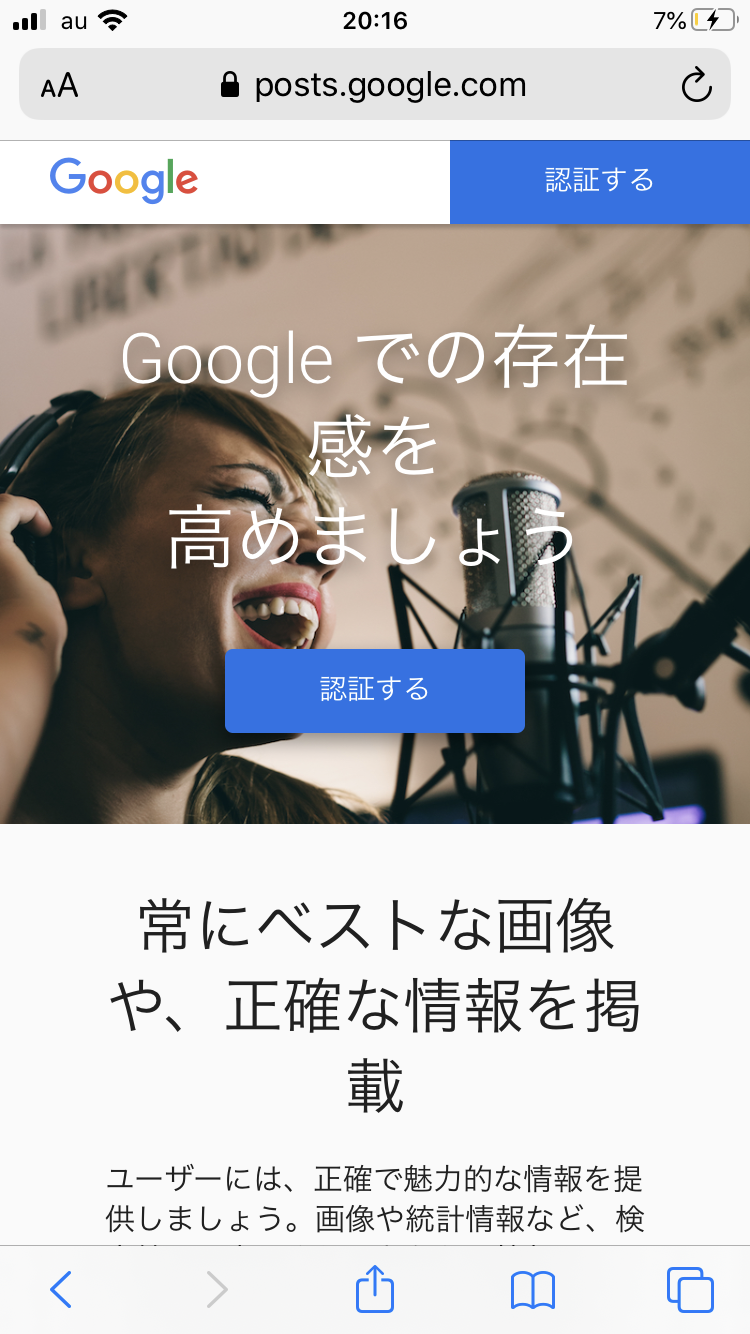Tap the Google logo in the header
This screenshot has width=750, height=1334.
point(124,181)
